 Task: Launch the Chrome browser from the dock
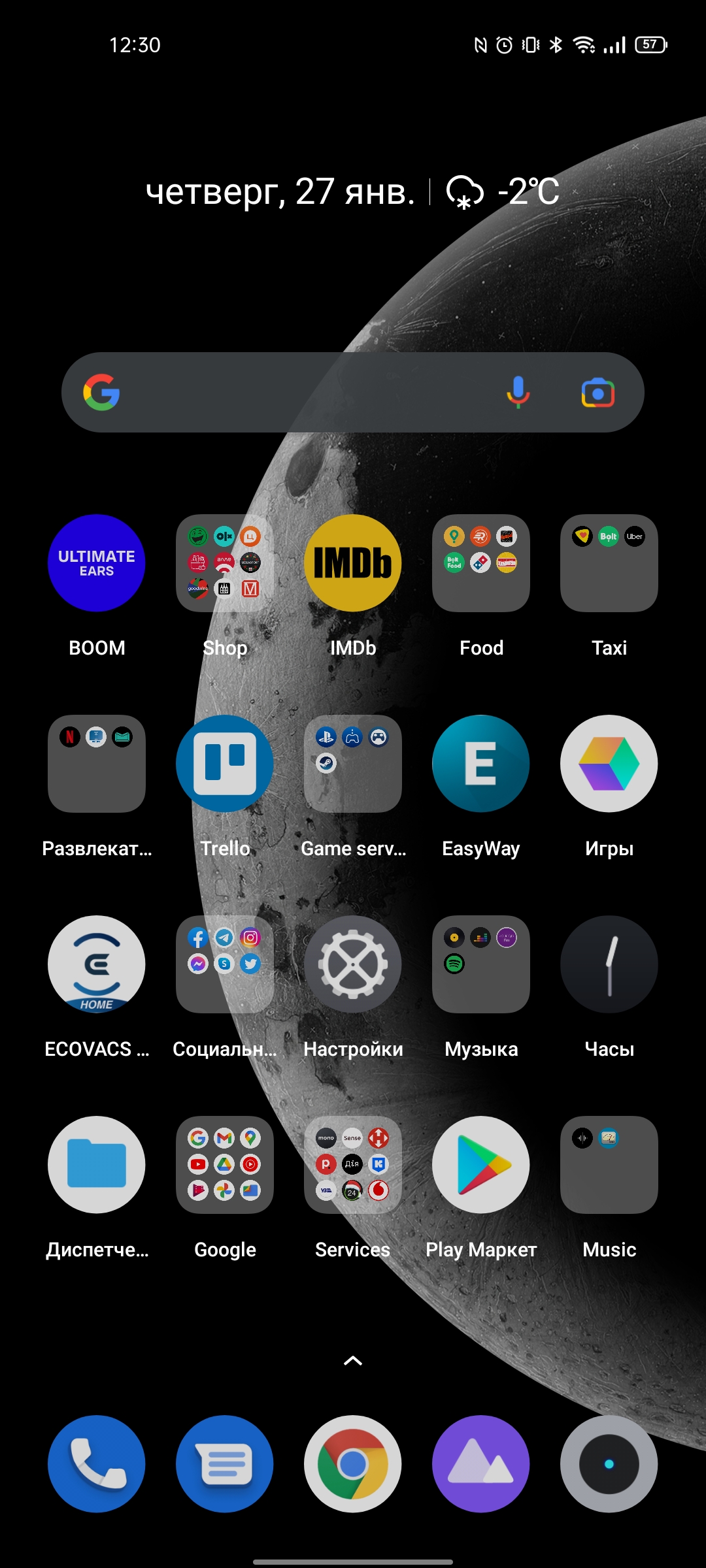353,1463
